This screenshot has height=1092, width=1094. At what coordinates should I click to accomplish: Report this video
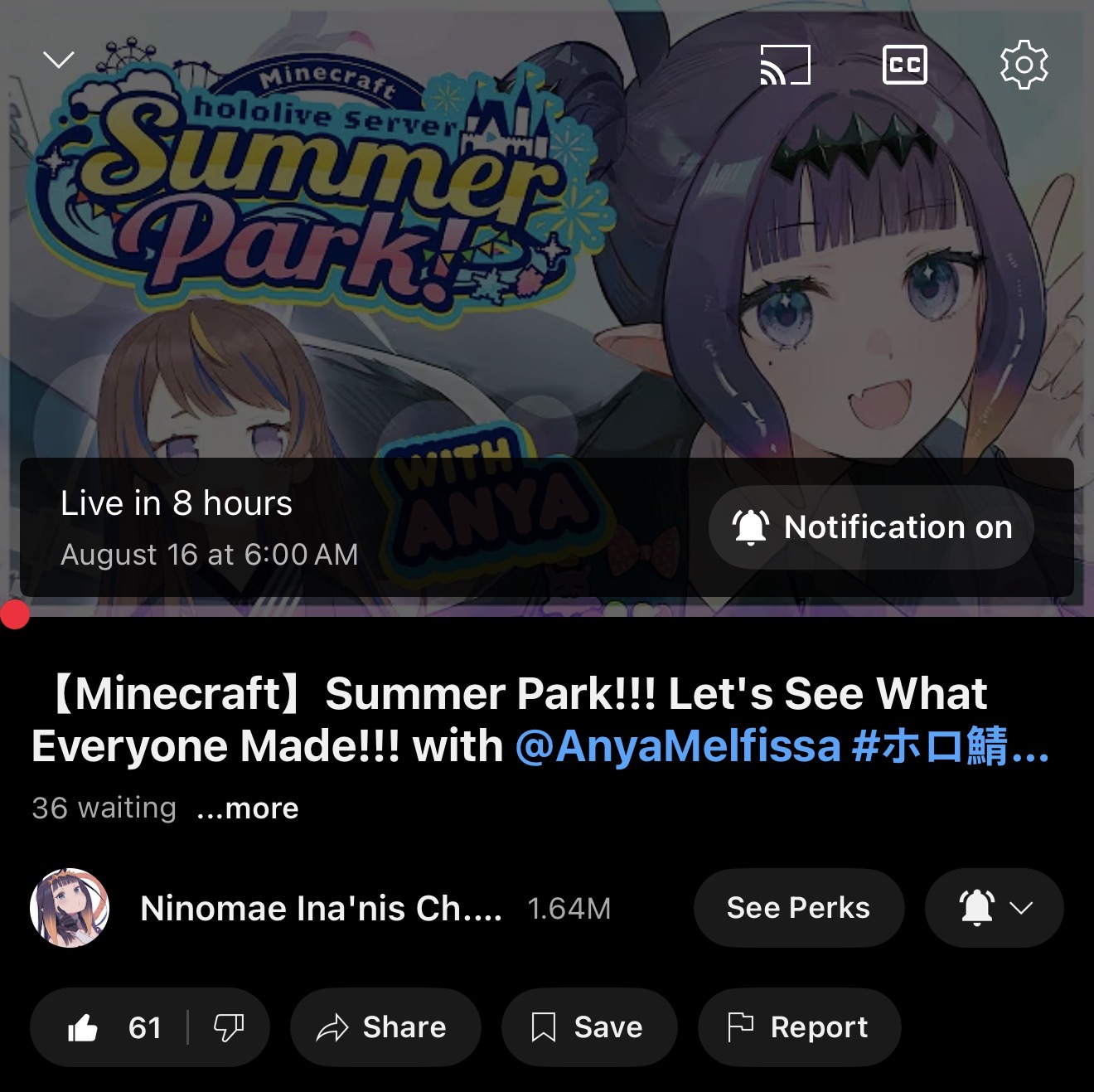click(799, 1027)
